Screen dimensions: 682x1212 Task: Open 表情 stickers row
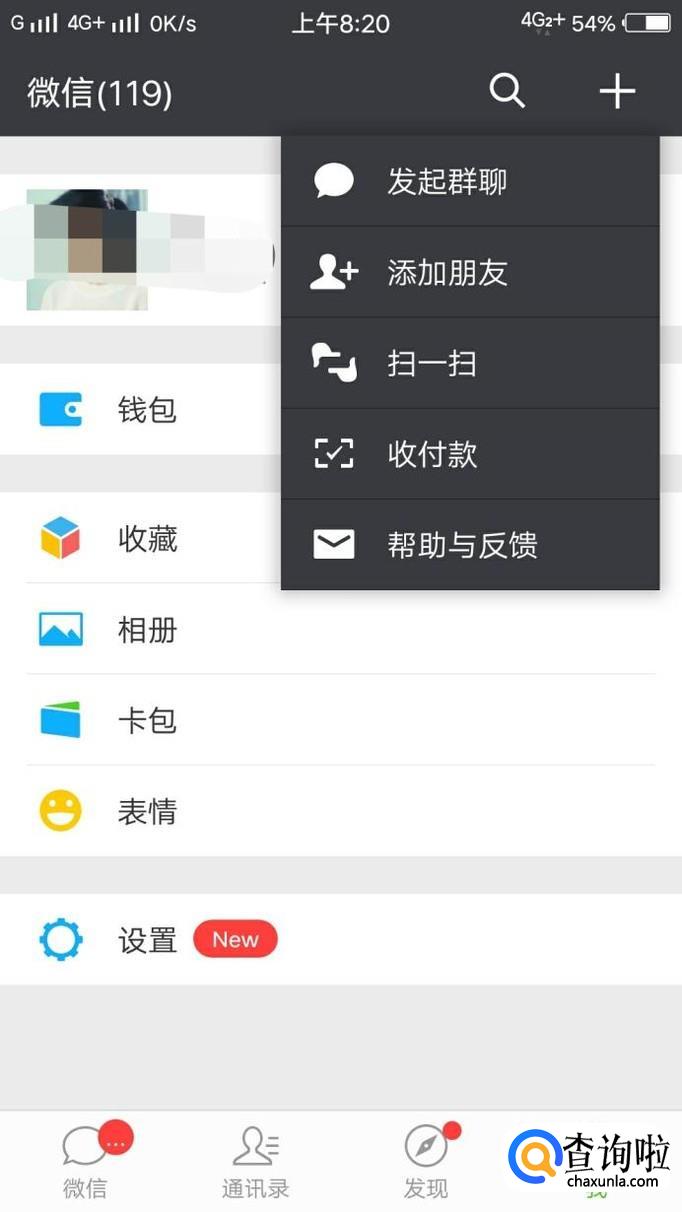[300, 811]
